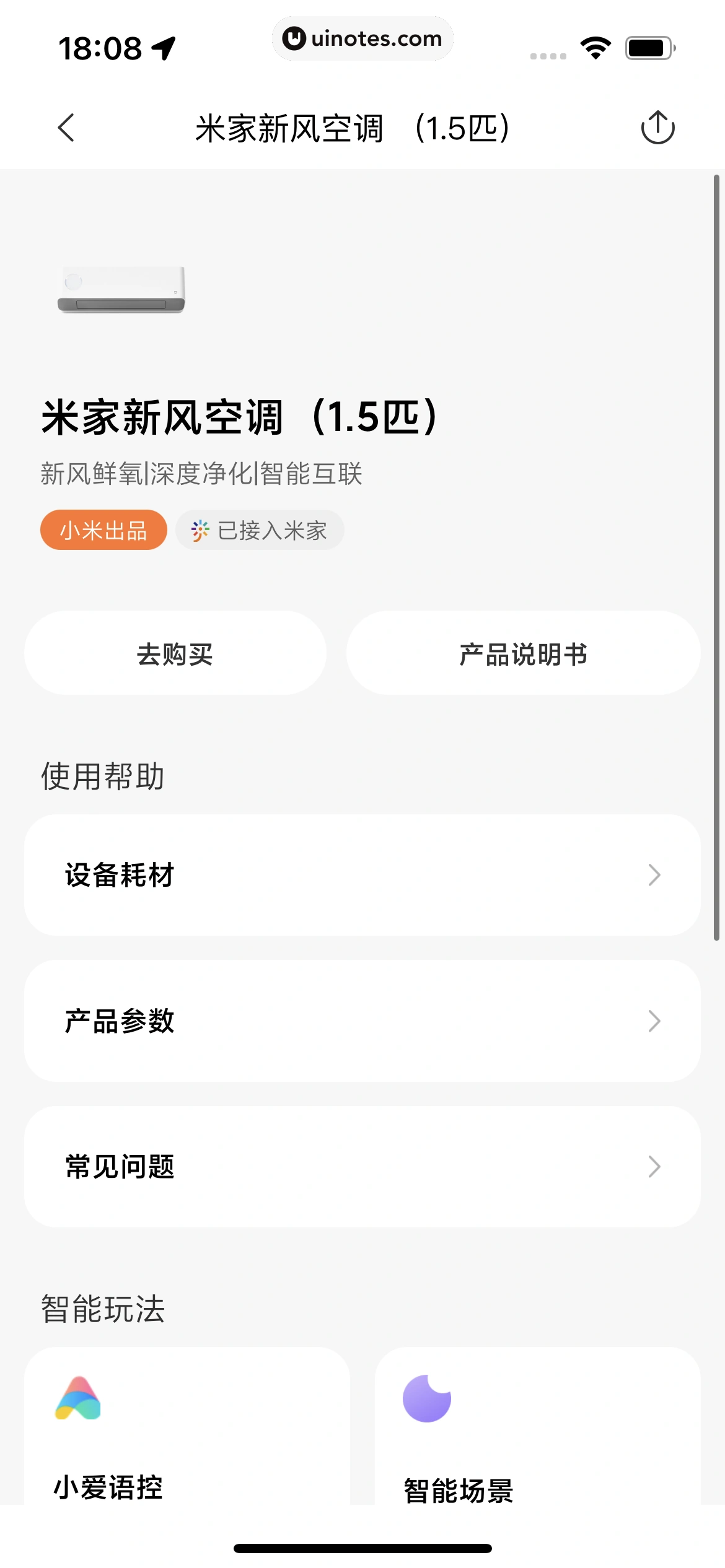
Task: Tap the 已接入米家 chip
Action: click(260, 531)
